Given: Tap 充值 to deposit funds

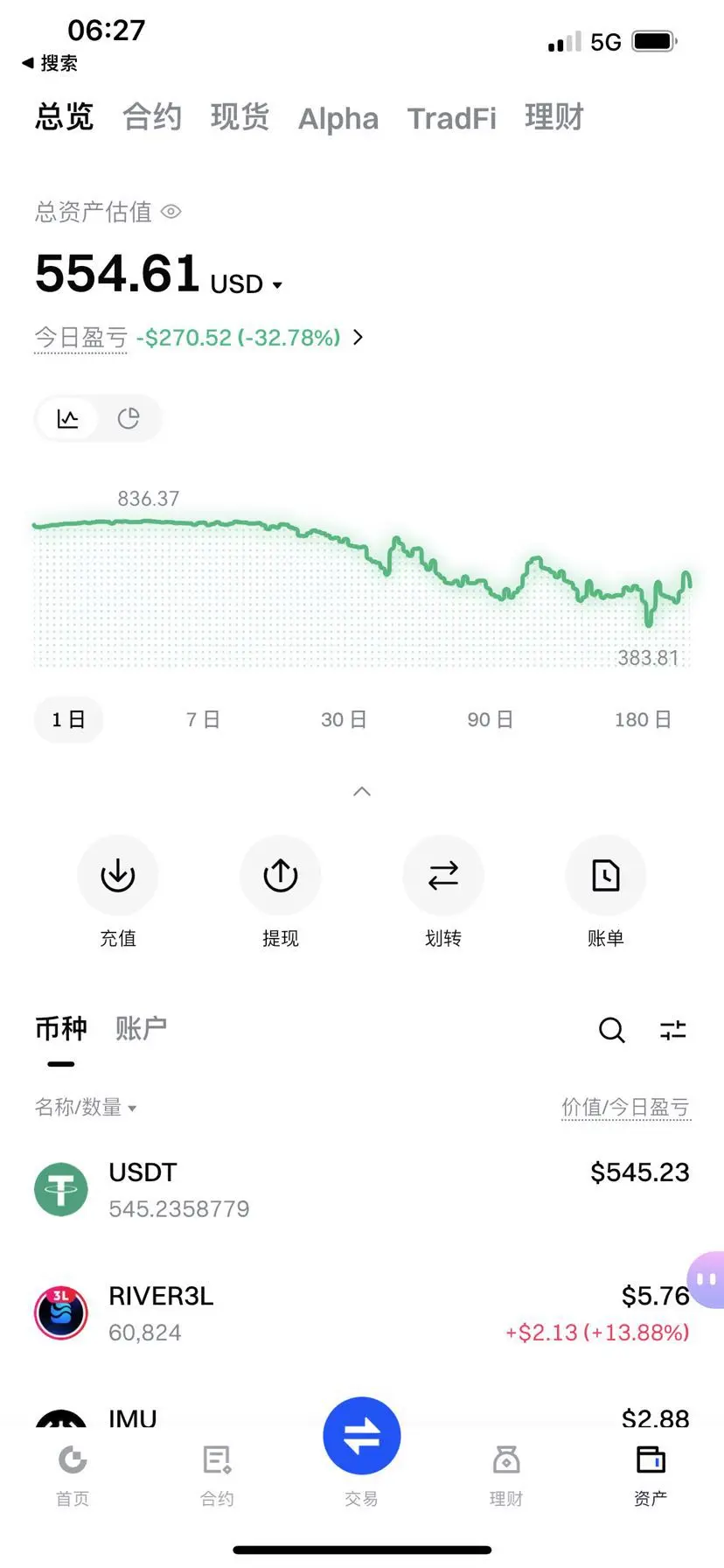Looking at the screenshot, I should [118, 876].
